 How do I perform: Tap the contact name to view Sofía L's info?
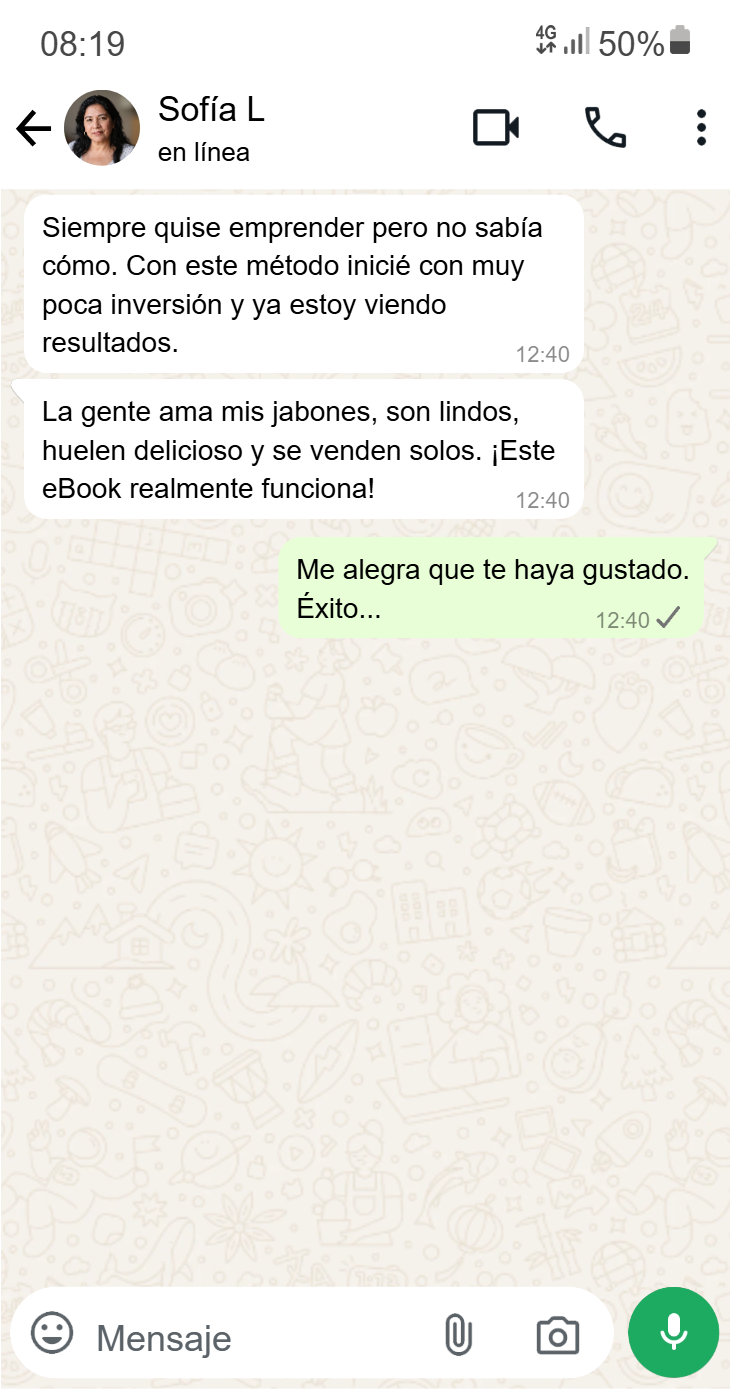[211, 111]
